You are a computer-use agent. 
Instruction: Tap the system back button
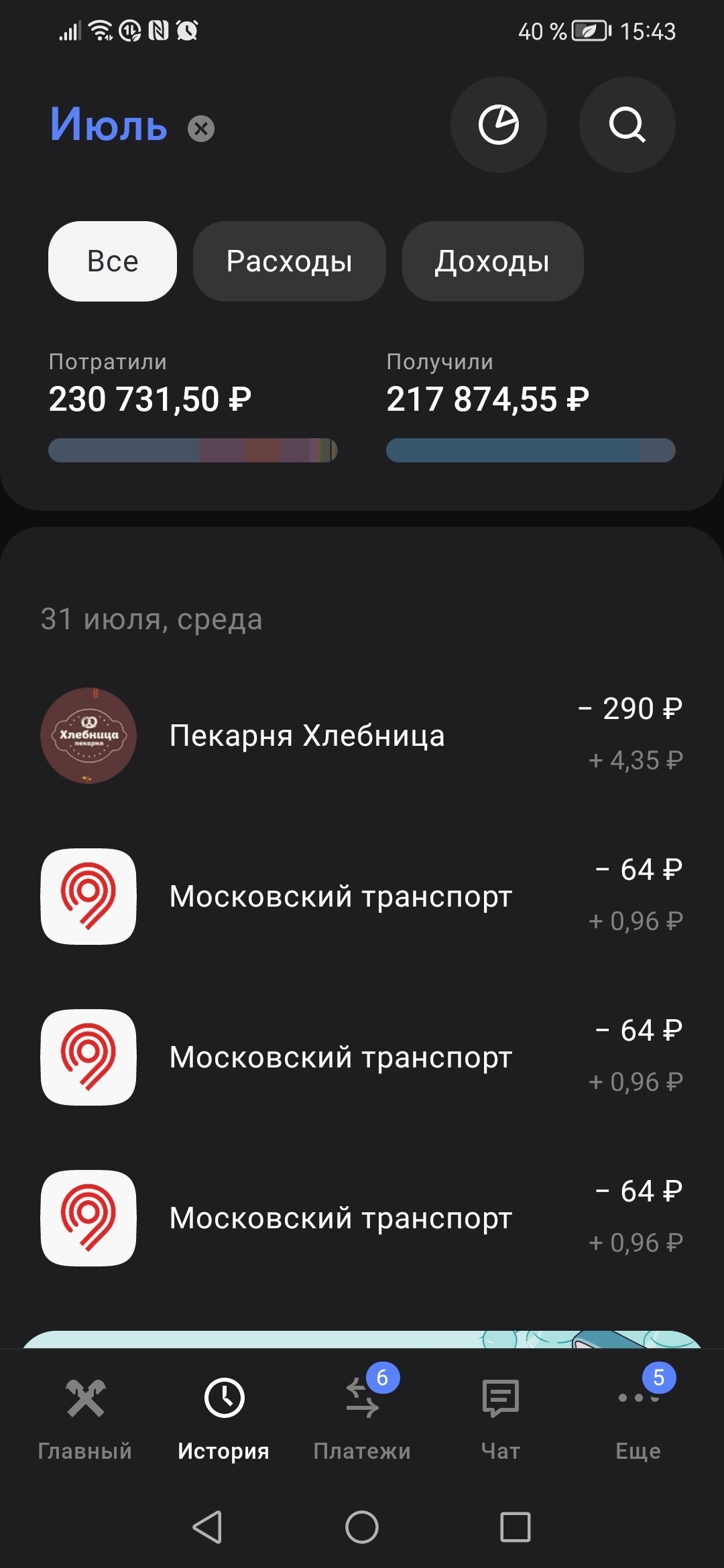coord(208,1527)
